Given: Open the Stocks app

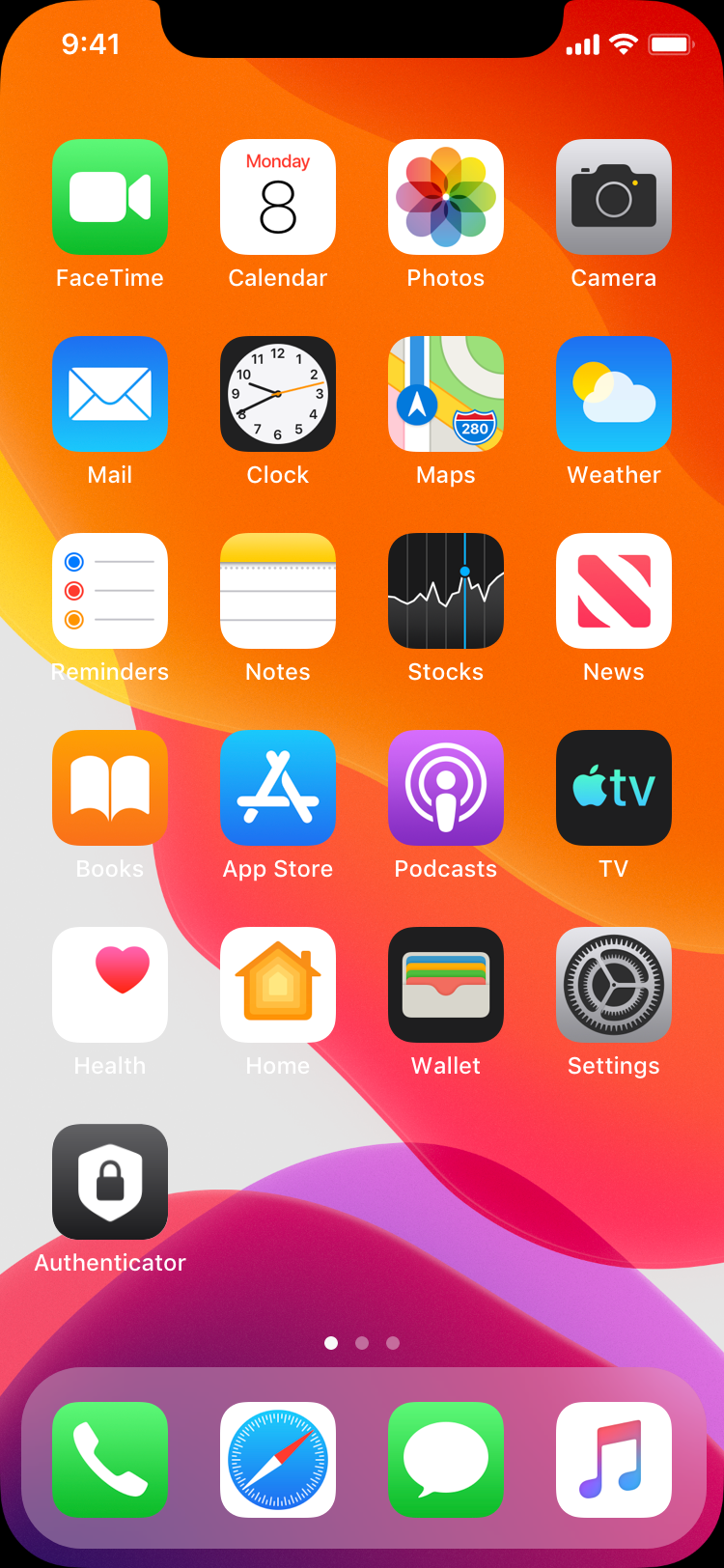Looking at the screenshot, I should coord(446,591).
